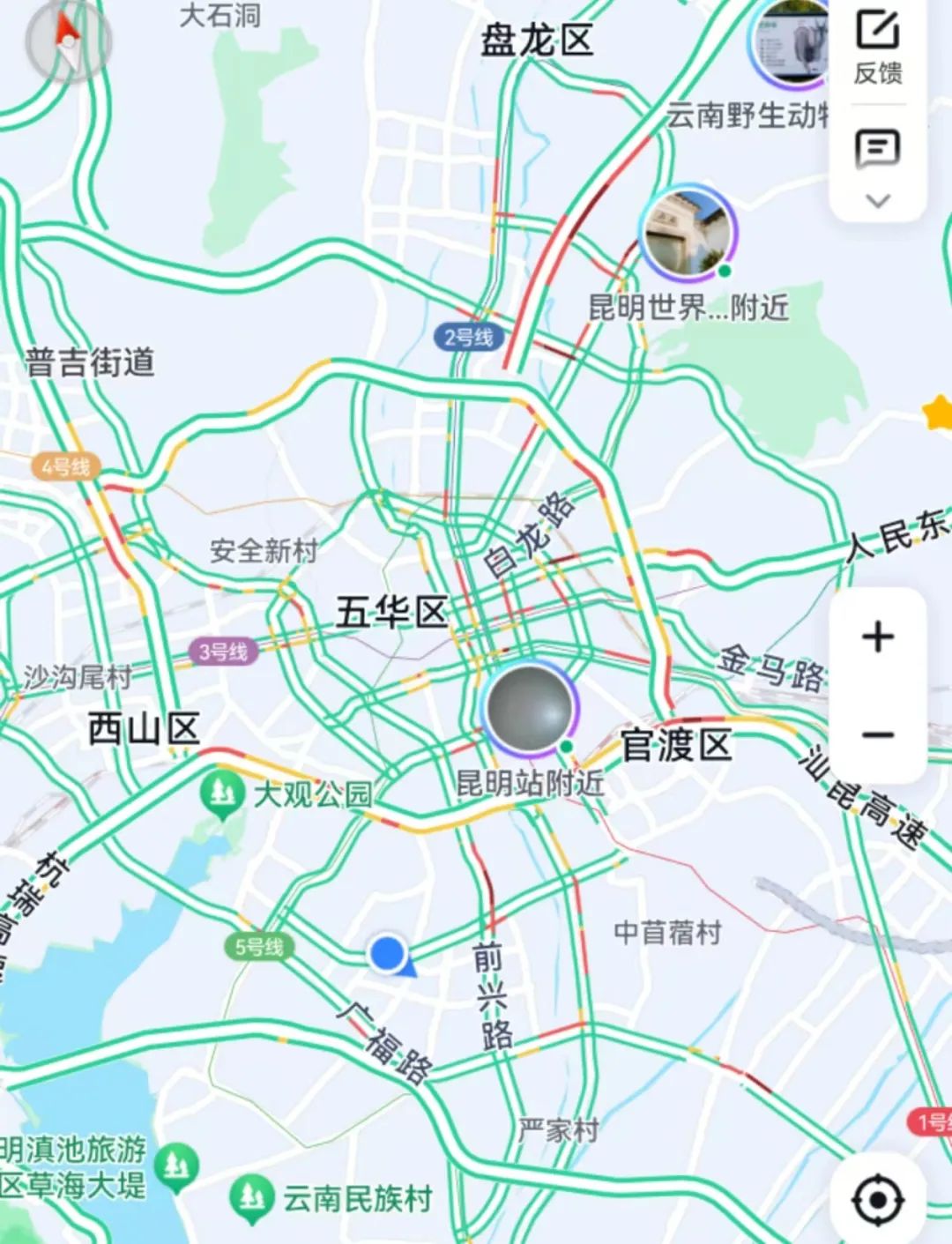Image resolution: width=952 pixels, height=1244 pixels.
Task: Open the 昆明站附近 photo bubble
Action: (529, 709)
